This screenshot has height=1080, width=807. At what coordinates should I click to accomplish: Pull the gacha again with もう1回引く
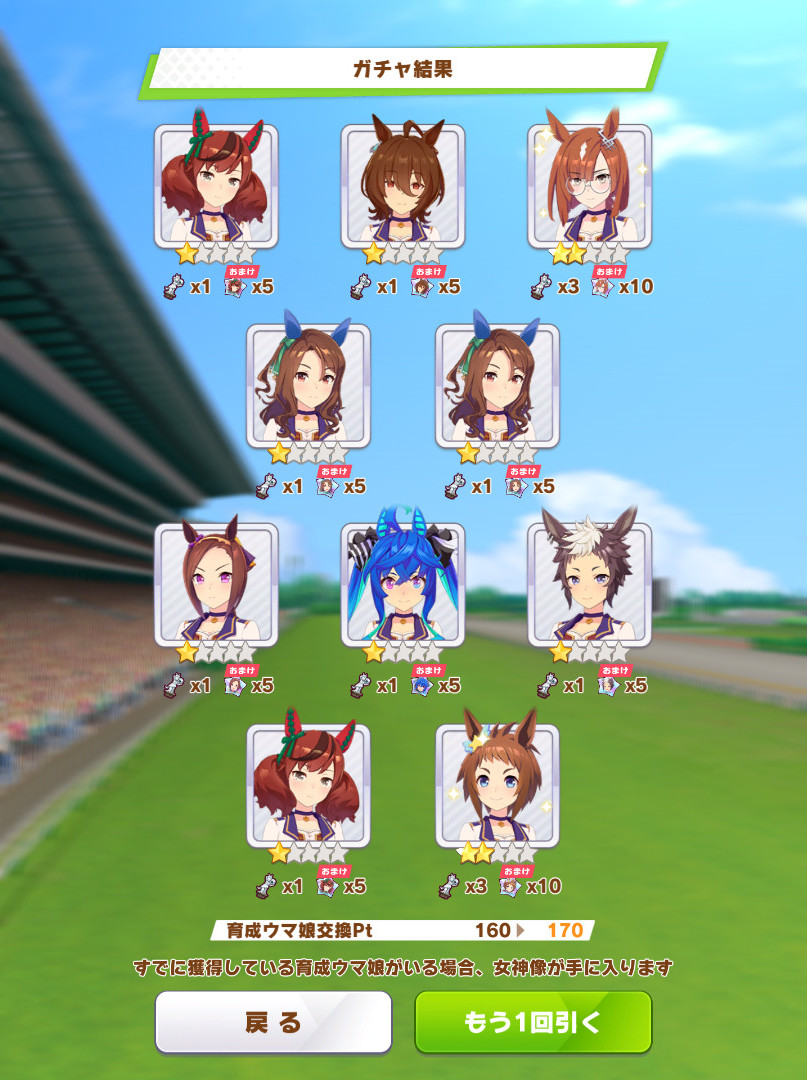[x=533, y=1022]
